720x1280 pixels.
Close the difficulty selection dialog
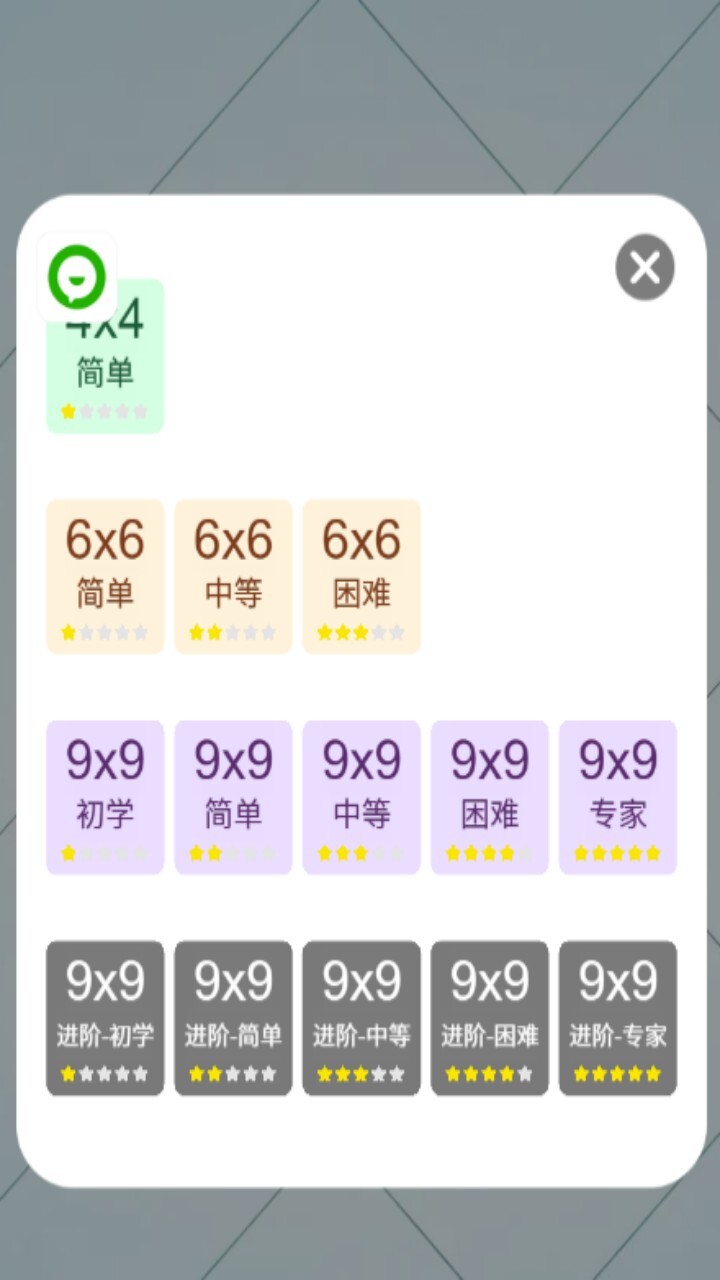tap(645, 267)
